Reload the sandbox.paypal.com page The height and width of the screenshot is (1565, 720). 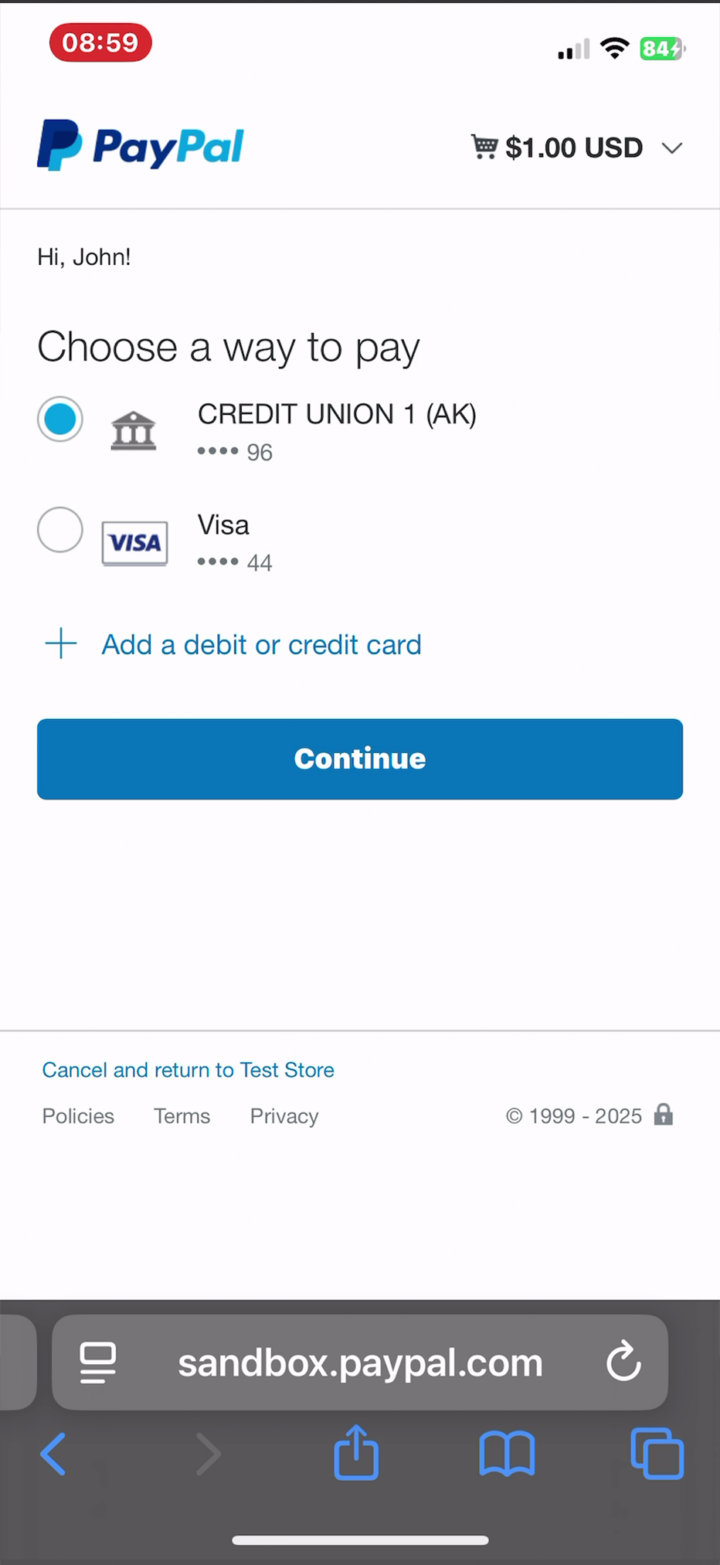click(623, 1362)
